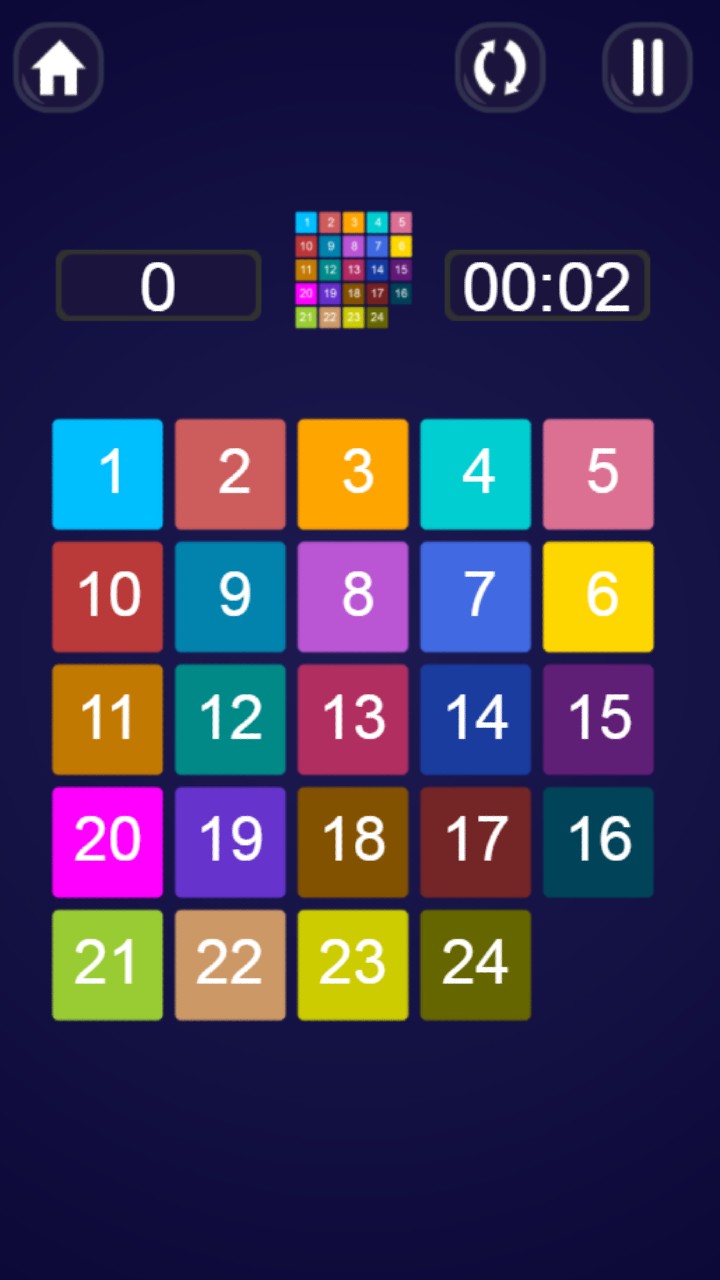This screenshot has height=1280, width=720.
Task: Tap the tile numbered 1
Action: click(107, 473)
